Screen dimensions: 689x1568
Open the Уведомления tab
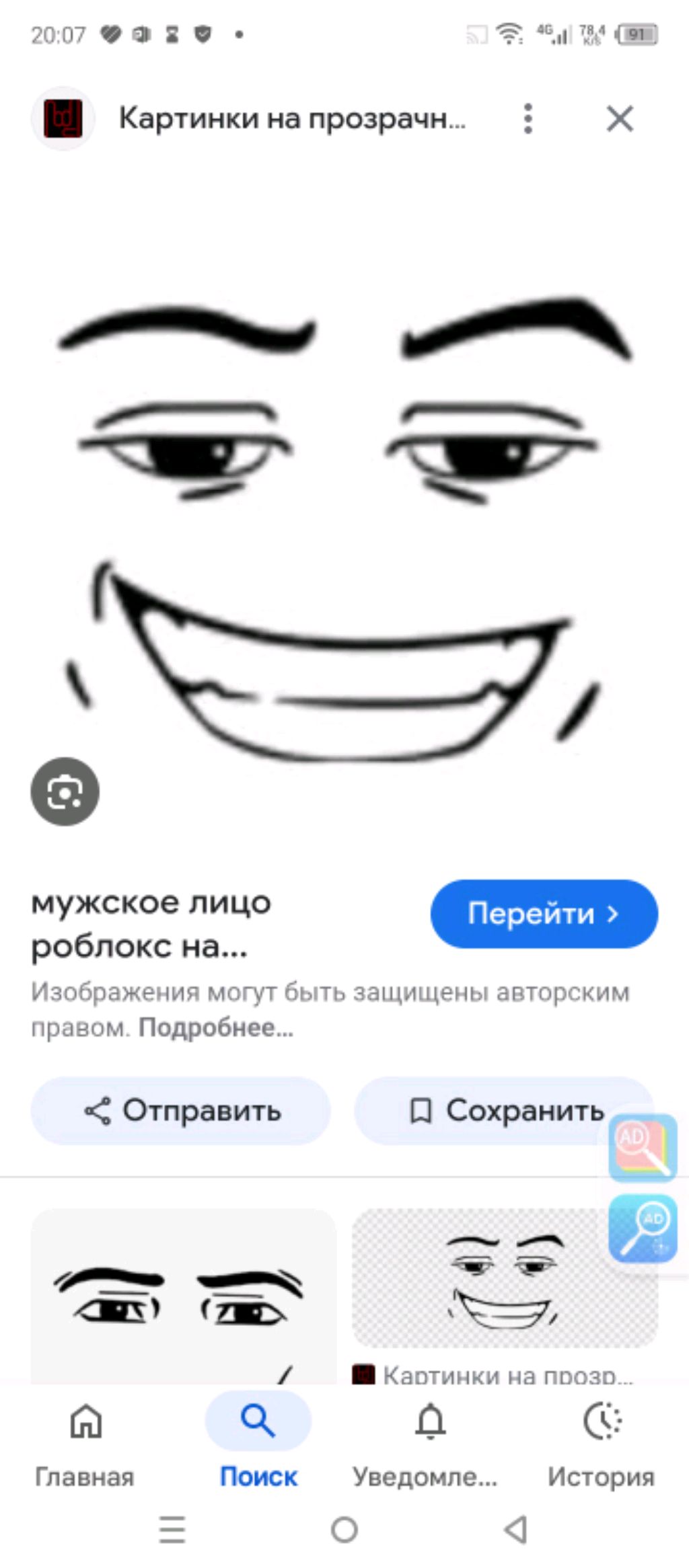pyautogui.click(x=429, y=1440)
